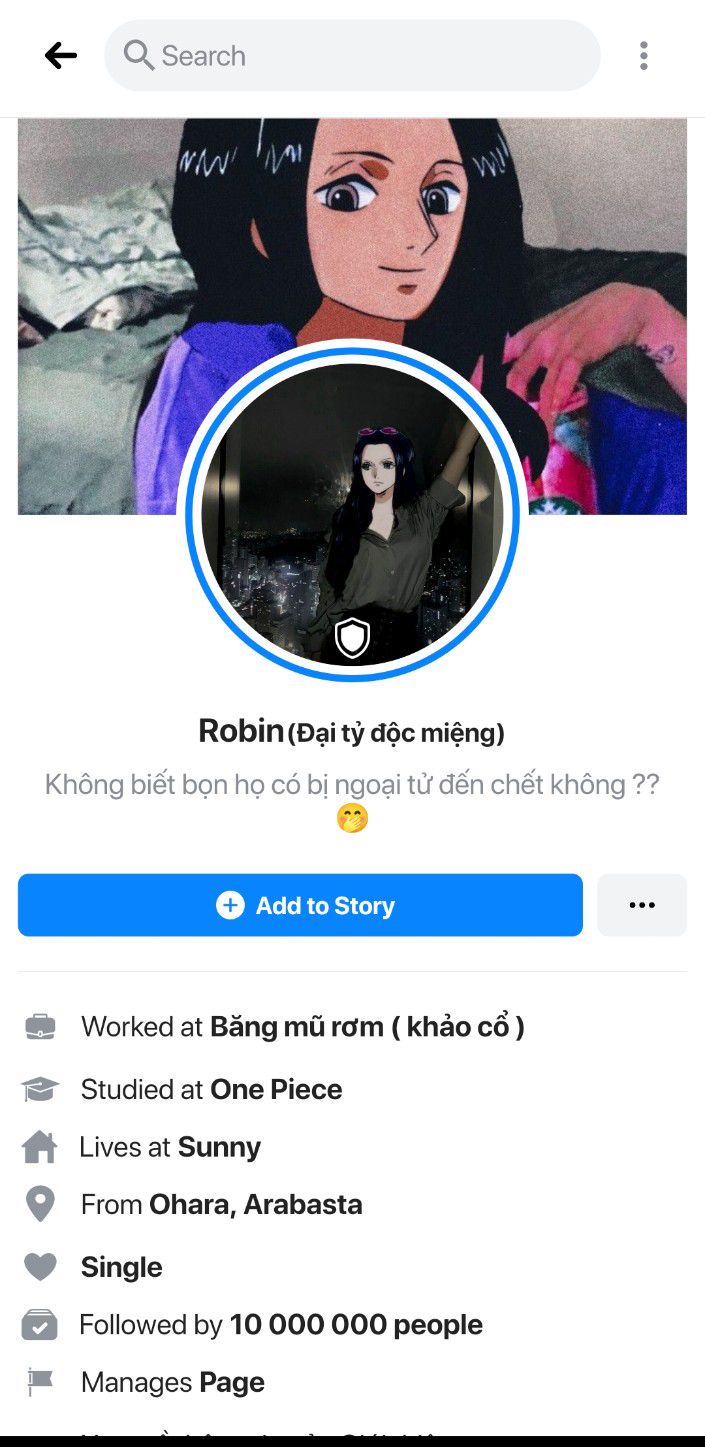The image size is (705, 1447).
Task: Tap the Add to Story button
Action: 300,905
